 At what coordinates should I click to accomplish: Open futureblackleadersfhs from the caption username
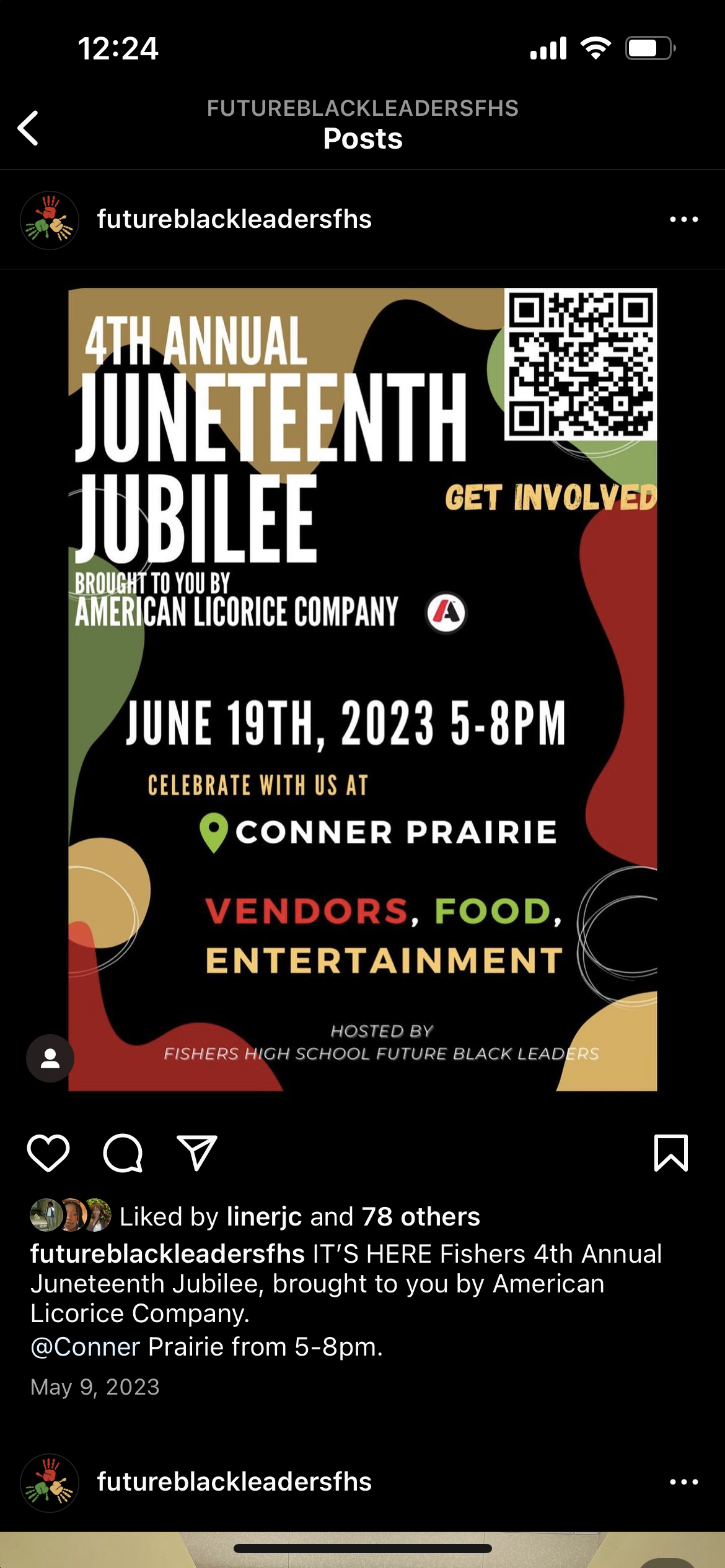[167, 1254]
